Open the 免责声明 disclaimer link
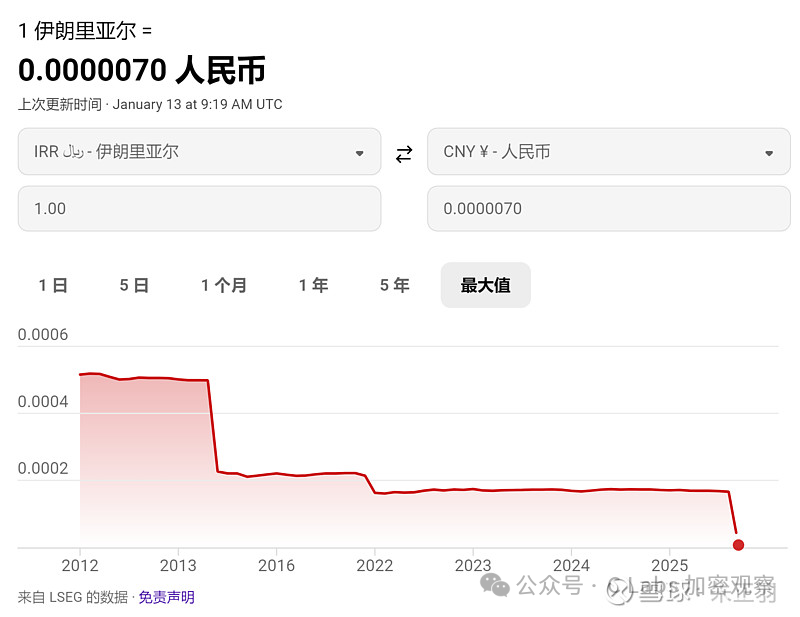The height and width of the screenshot is (617, 800). 166,597
